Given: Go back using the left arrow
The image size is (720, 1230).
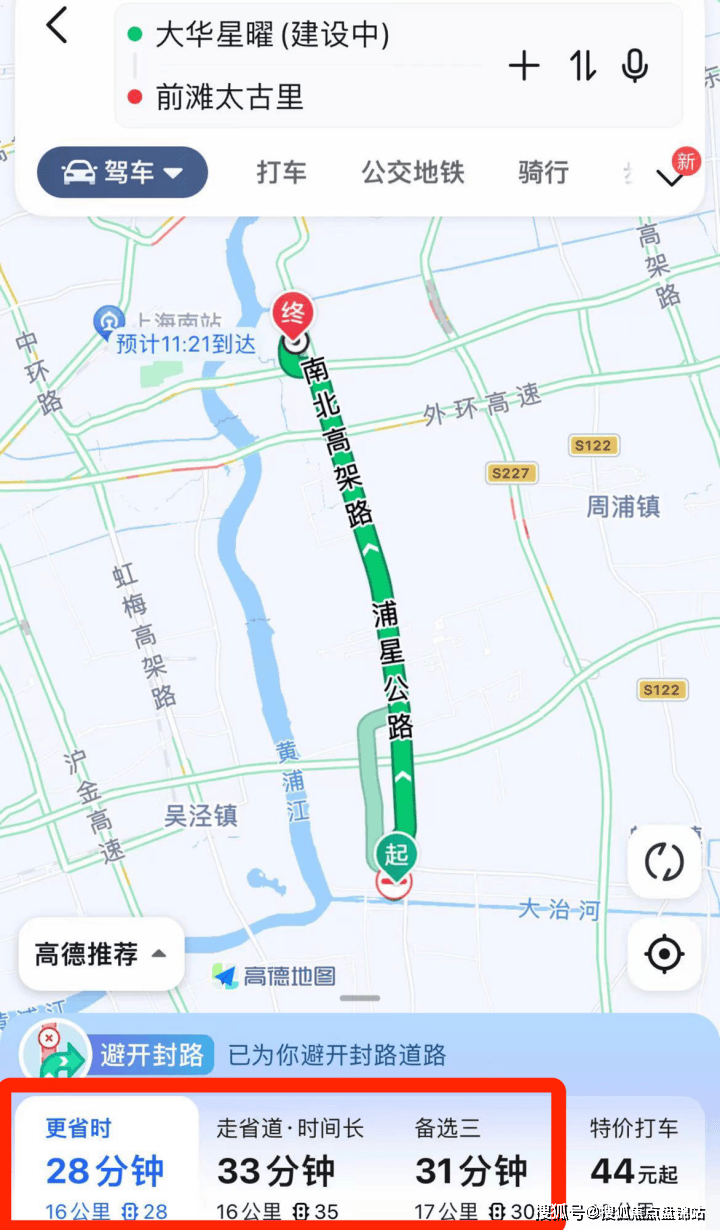Looking at the screenshot, I should [x=57, y=27].
